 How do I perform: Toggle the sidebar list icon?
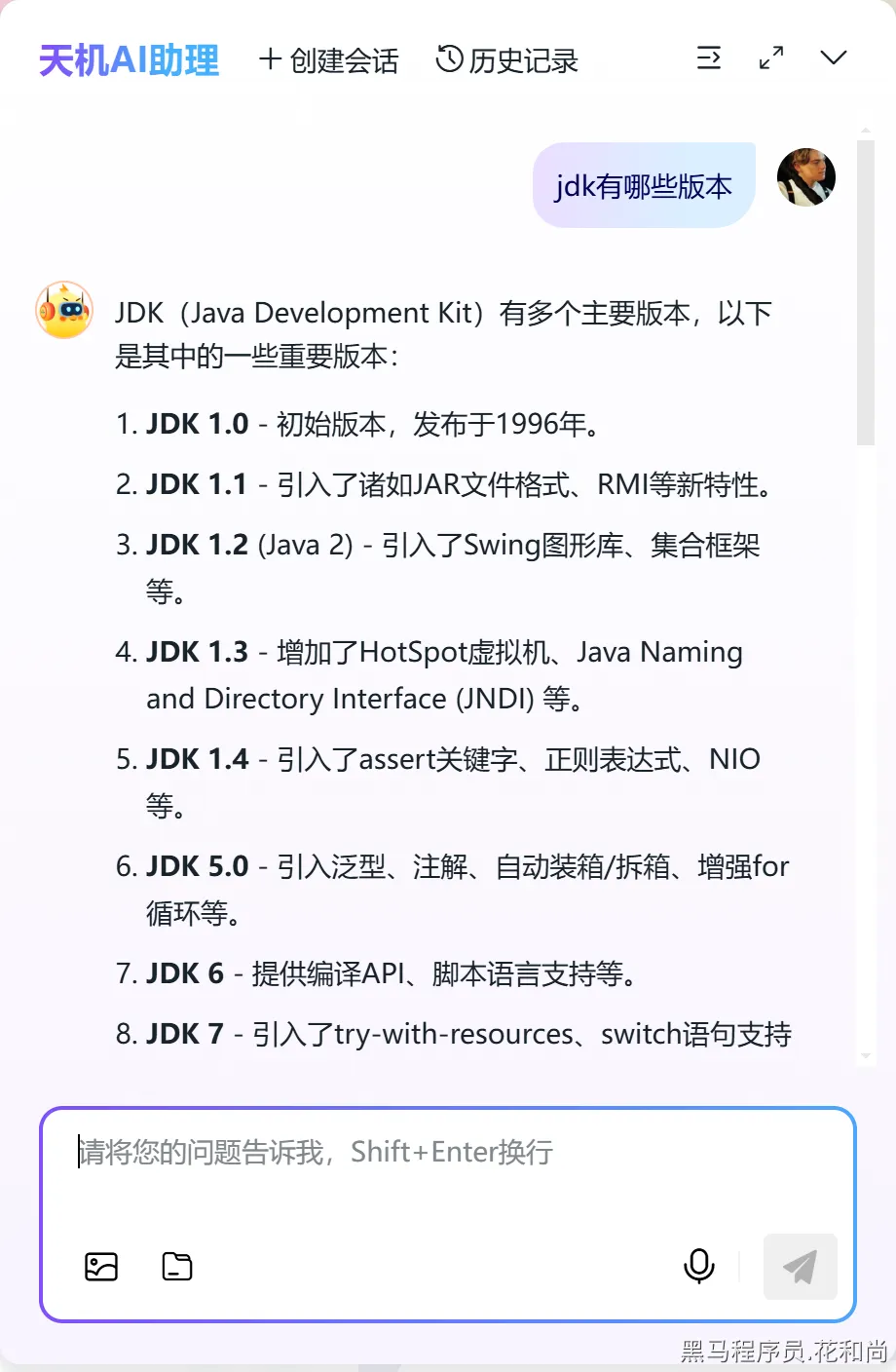[x=709, y=58]
